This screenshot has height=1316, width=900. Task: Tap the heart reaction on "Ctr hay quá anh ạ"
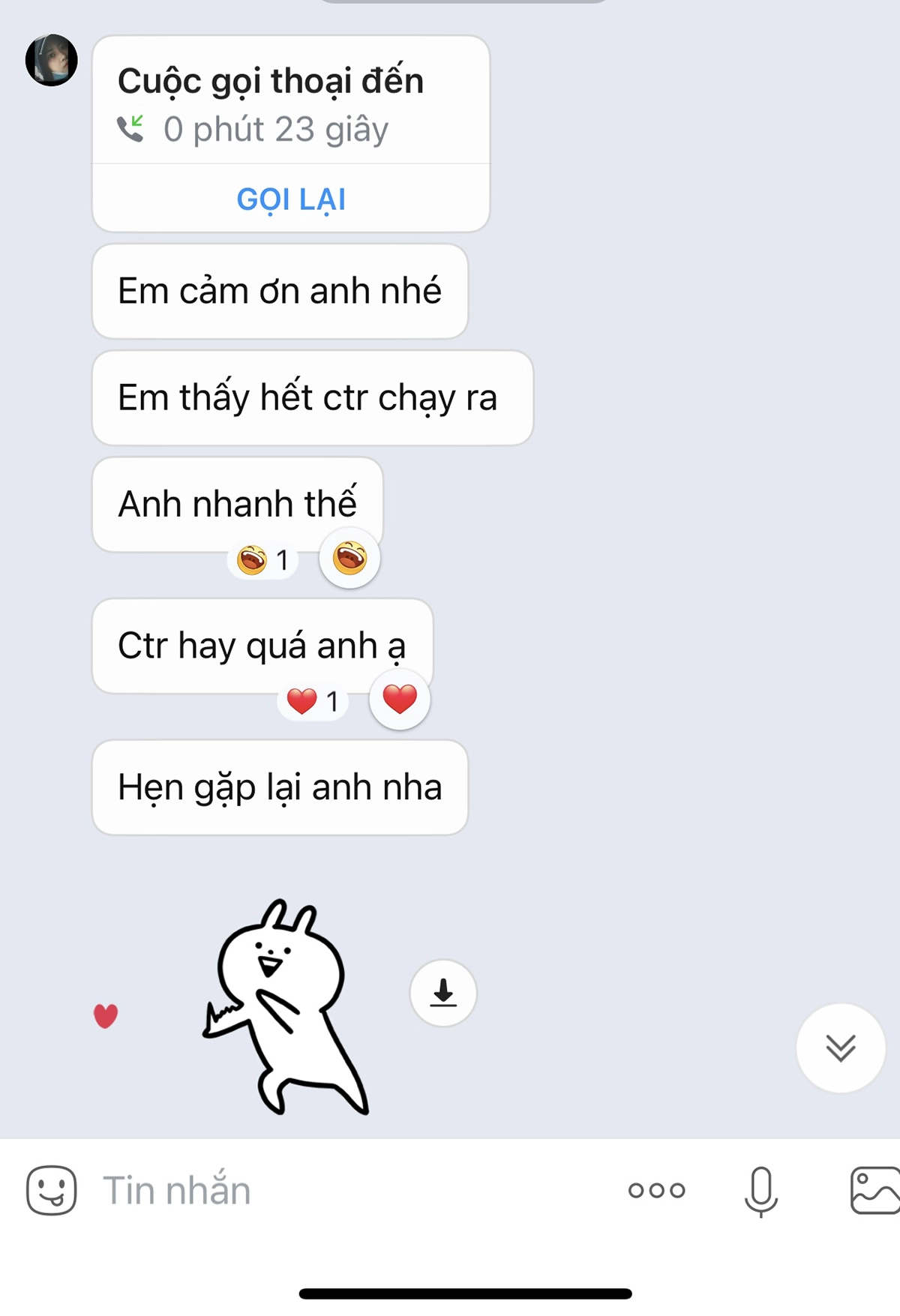(x=400, y=700)
